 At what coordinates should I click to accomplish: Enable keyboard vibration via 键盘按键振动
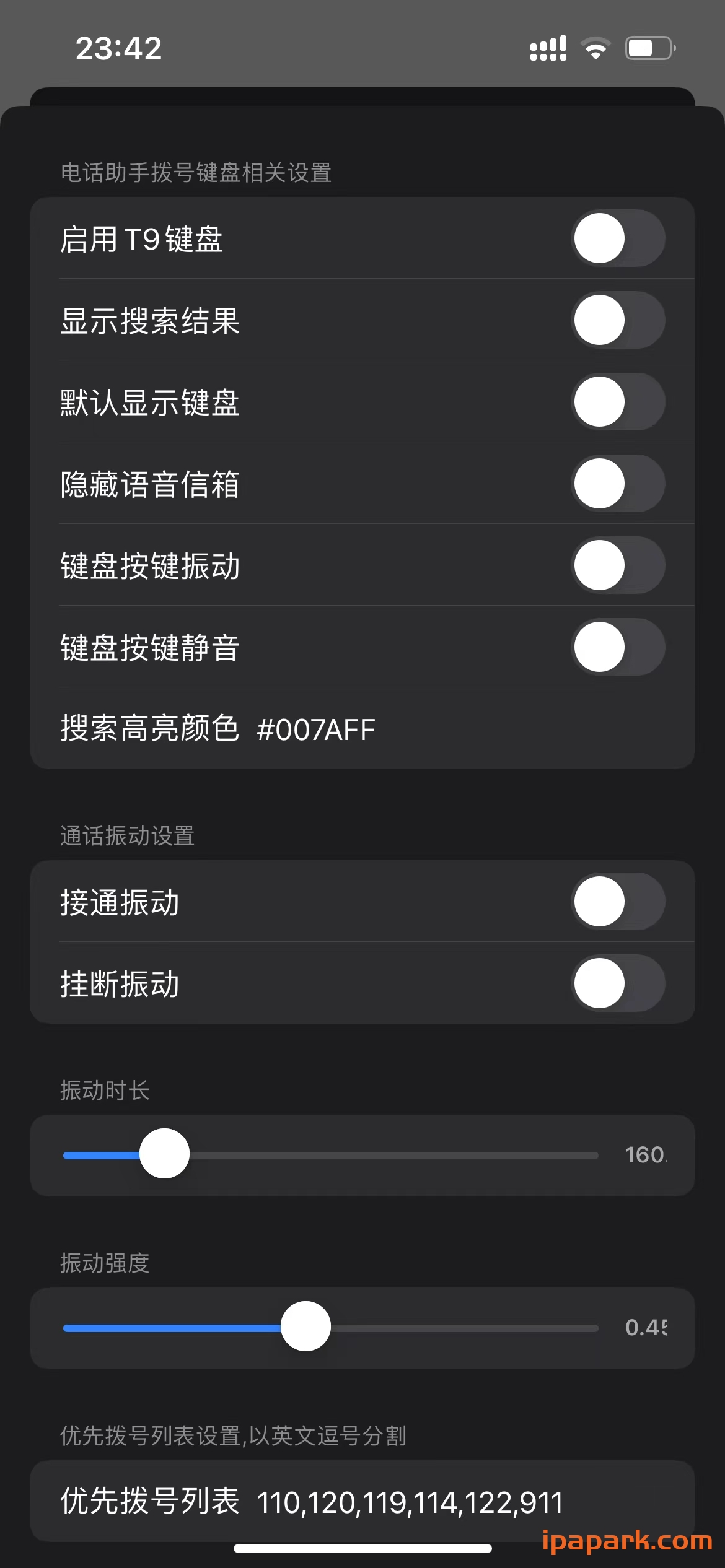[x=618, y=565]
